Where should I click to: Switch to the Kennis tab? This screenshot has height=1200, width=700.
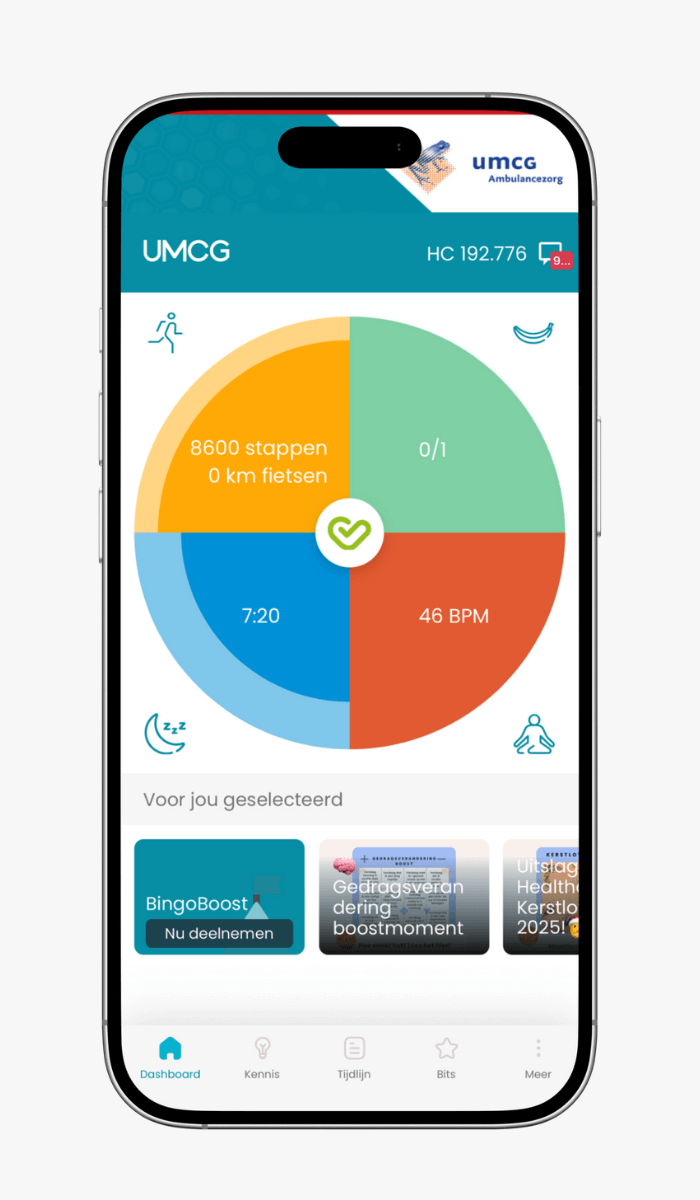tap(262, 1058)
